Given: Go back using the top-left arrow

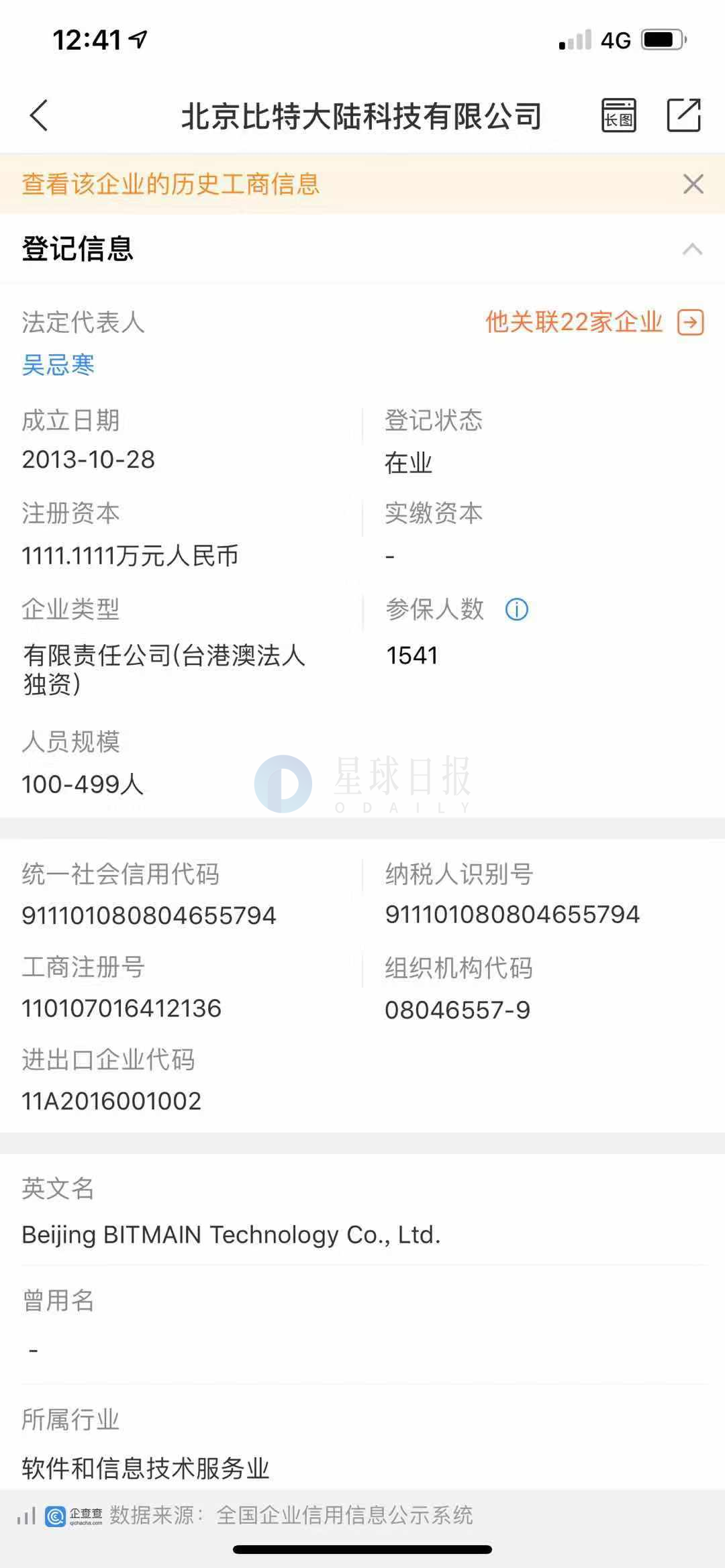Looking at the screenshot, I should [x=39, y=115].
